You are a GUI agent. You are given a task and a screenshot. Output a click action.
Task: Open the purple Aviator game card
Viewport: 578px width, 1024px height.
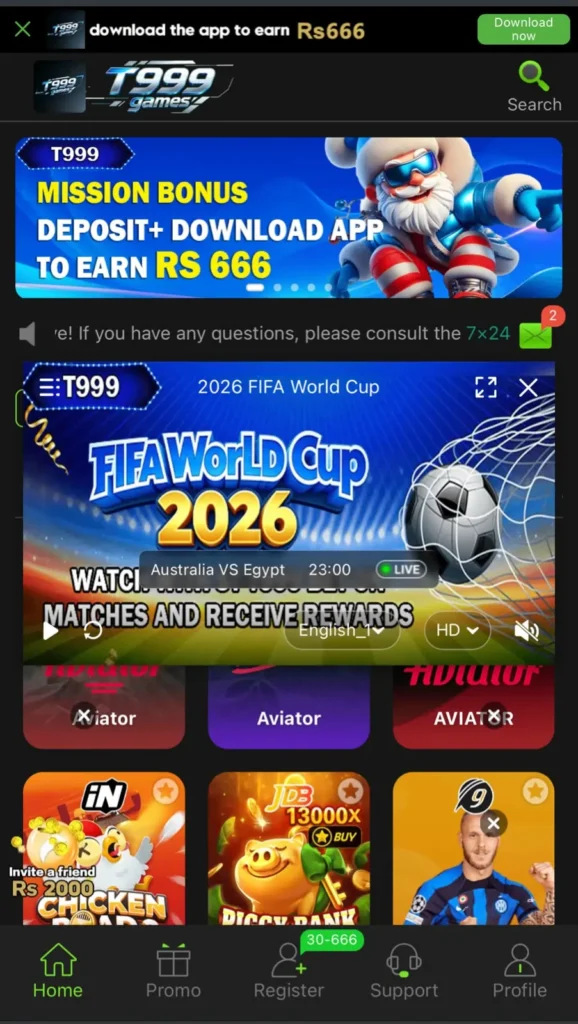pyautogui.click(x=289, y=707)
